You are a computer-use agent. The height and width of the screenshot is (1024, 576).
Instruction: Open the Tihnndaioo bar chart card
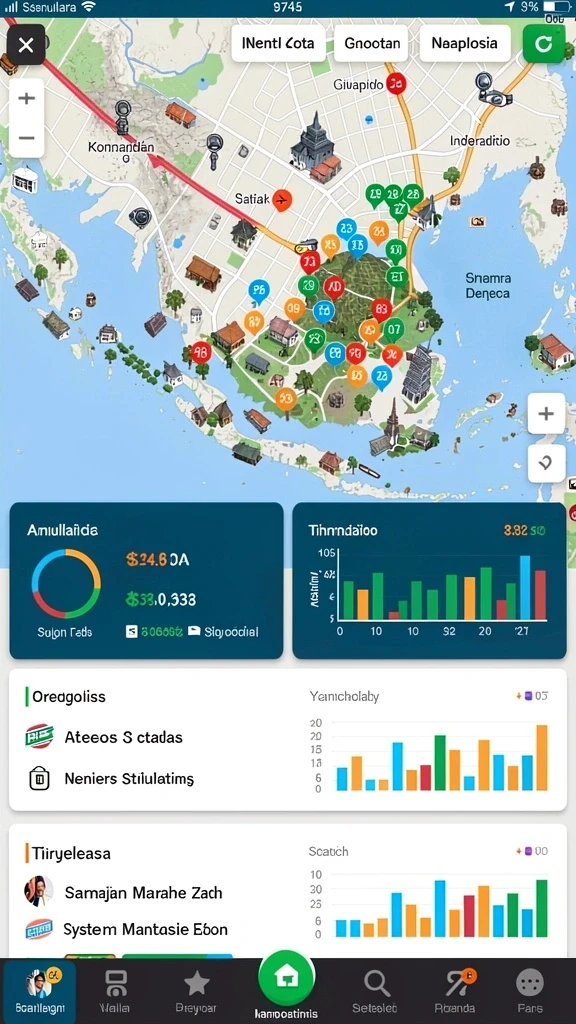429,581
